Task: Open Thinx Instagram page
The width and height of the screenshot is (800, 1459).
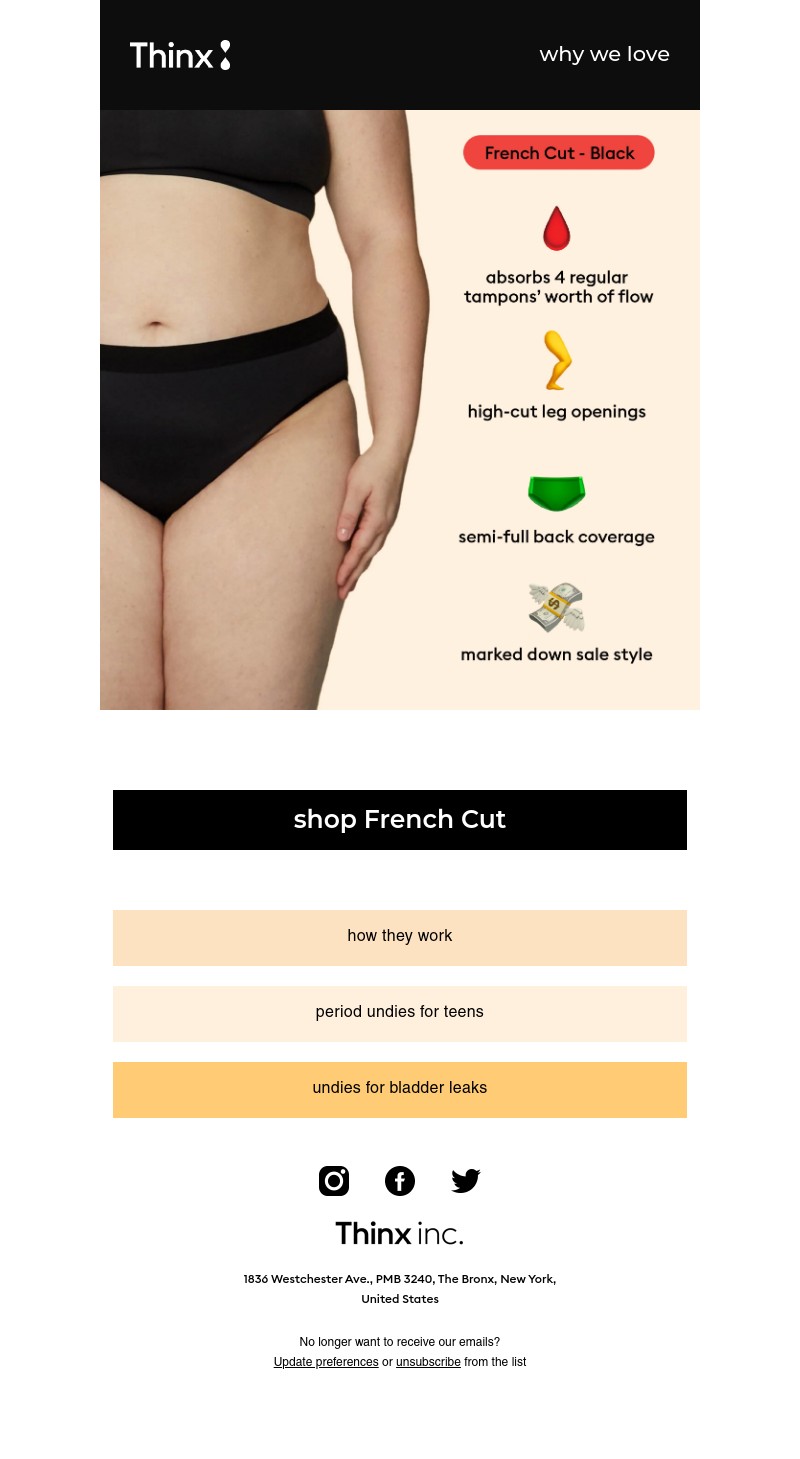Action: click(x=334, y=1181)
